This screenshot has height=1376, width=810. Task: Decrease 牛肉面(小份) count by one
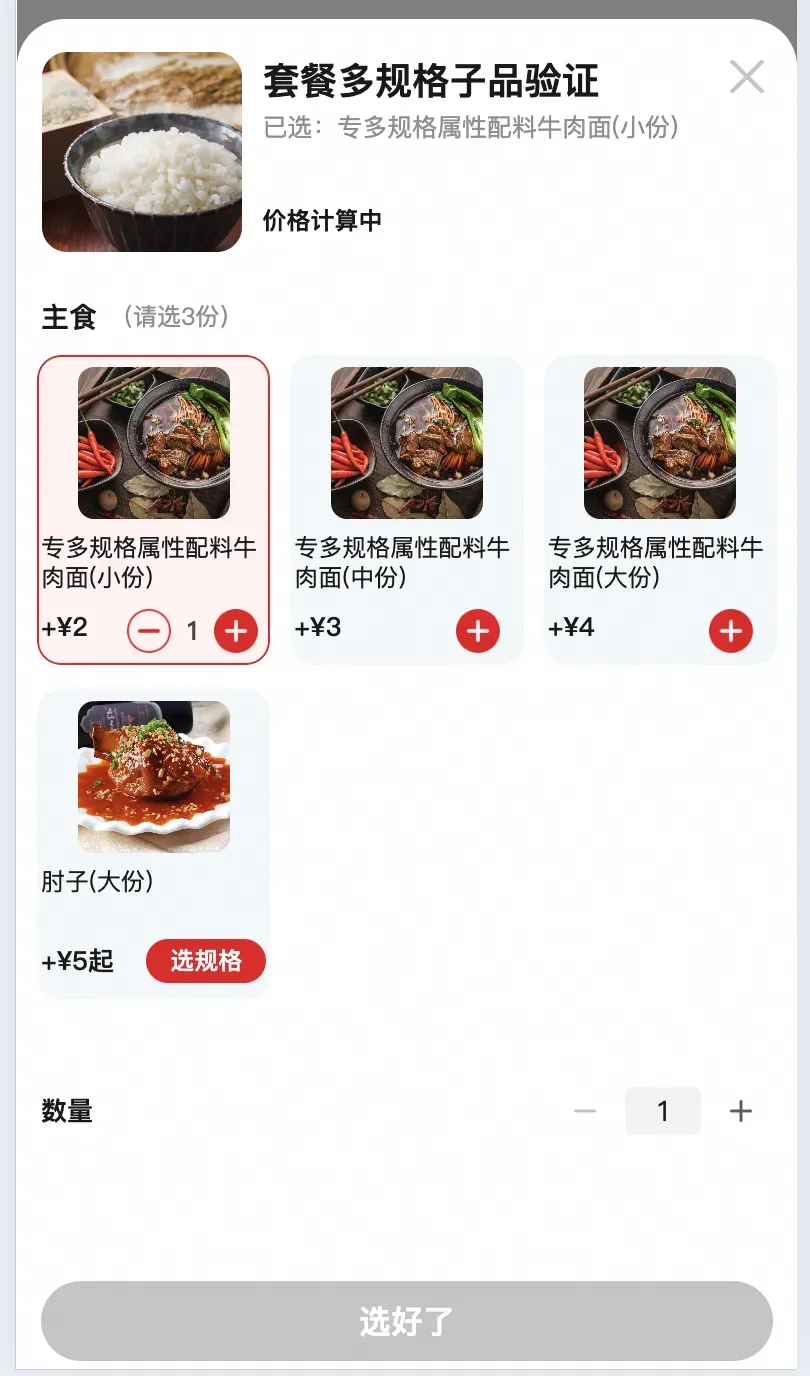click(x=149, y=631)
